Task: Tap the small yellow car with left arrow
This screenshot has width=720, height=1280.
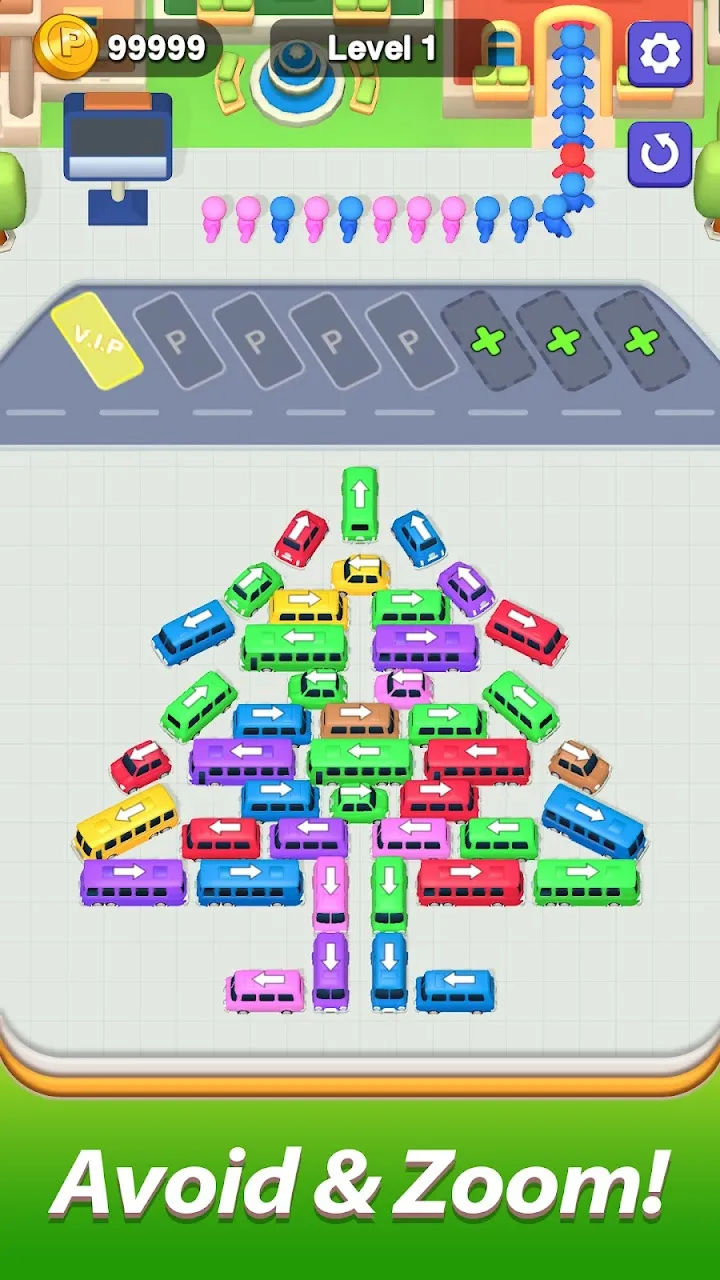Action: click(x=361, y=573)
